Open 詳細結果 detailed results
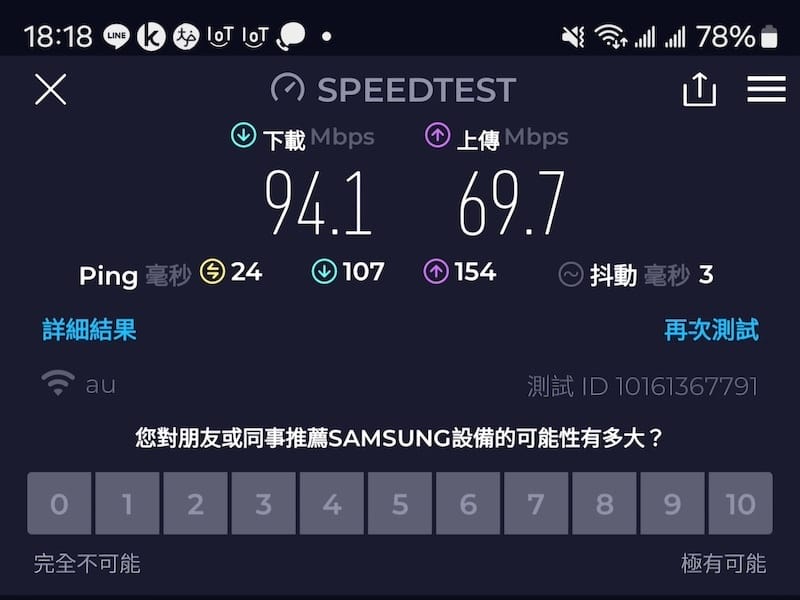 pyautogui.click(x=89, y=329)
